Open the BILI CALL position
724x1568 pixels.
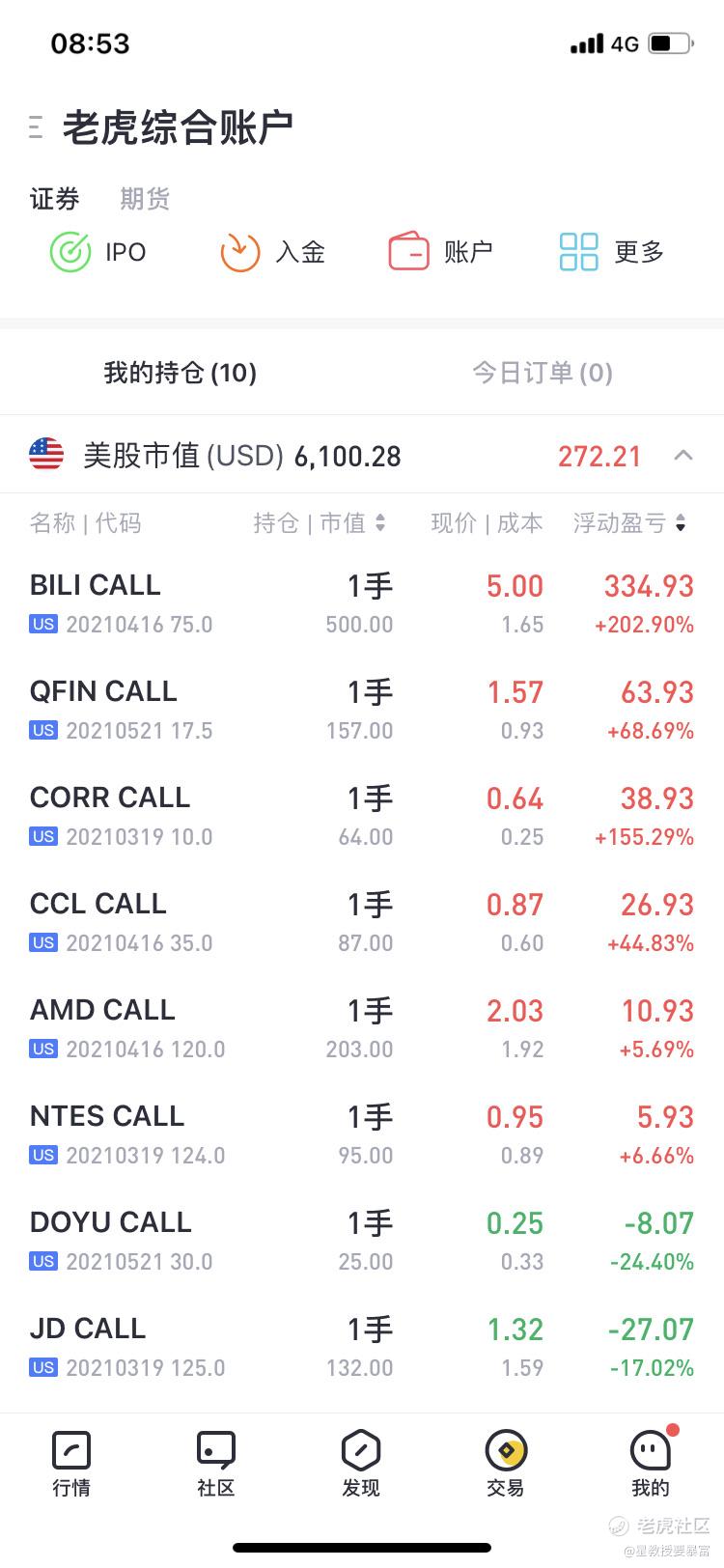362,603
